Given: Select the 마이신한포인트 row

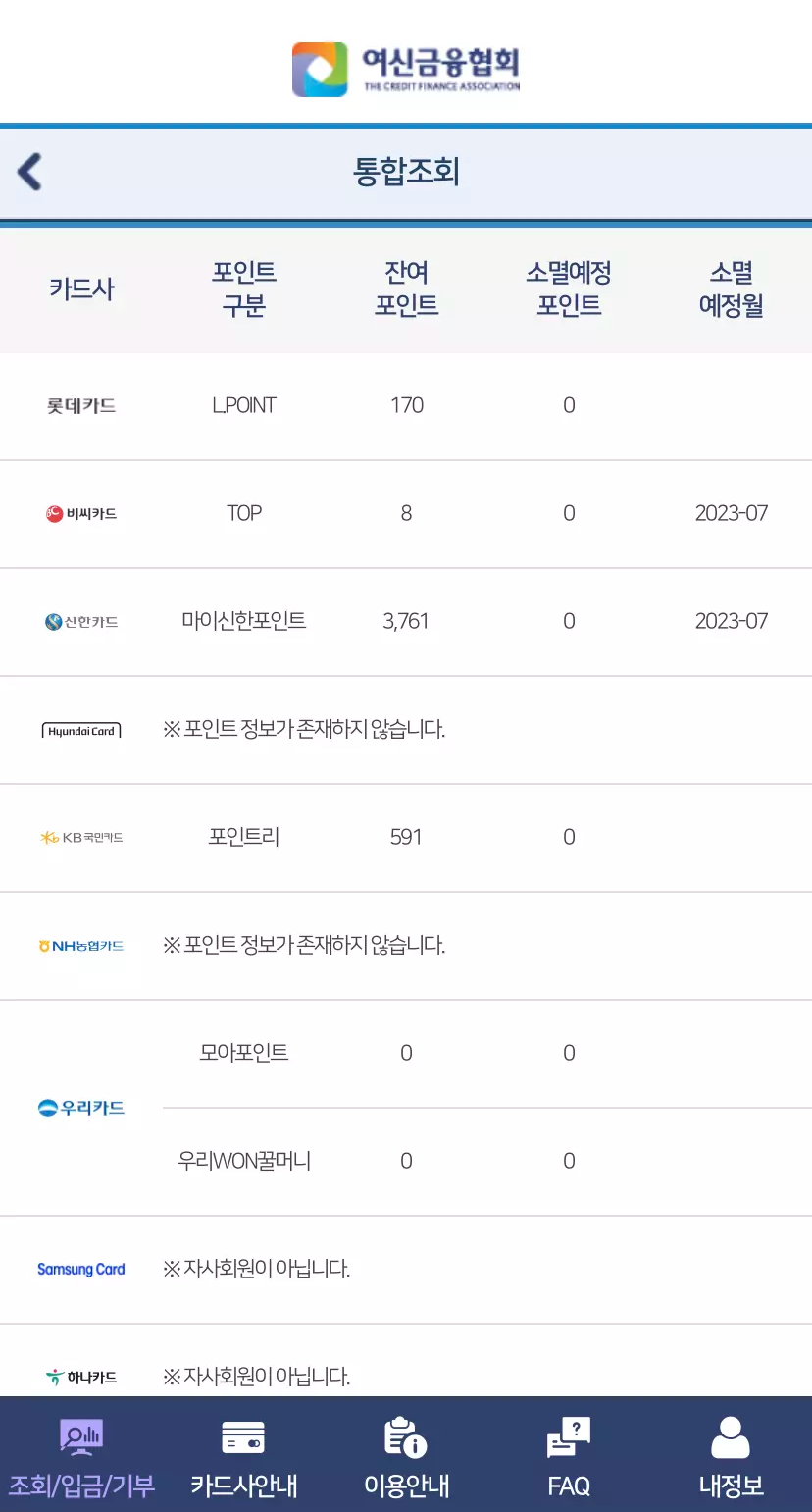Looking at the screenshot, I should (243, 620).
